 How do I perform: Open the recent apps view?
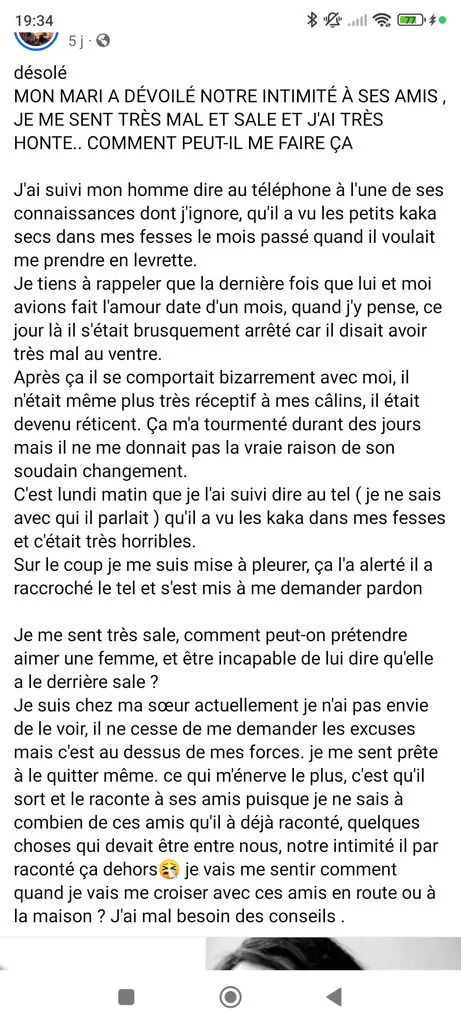[126, 997]
